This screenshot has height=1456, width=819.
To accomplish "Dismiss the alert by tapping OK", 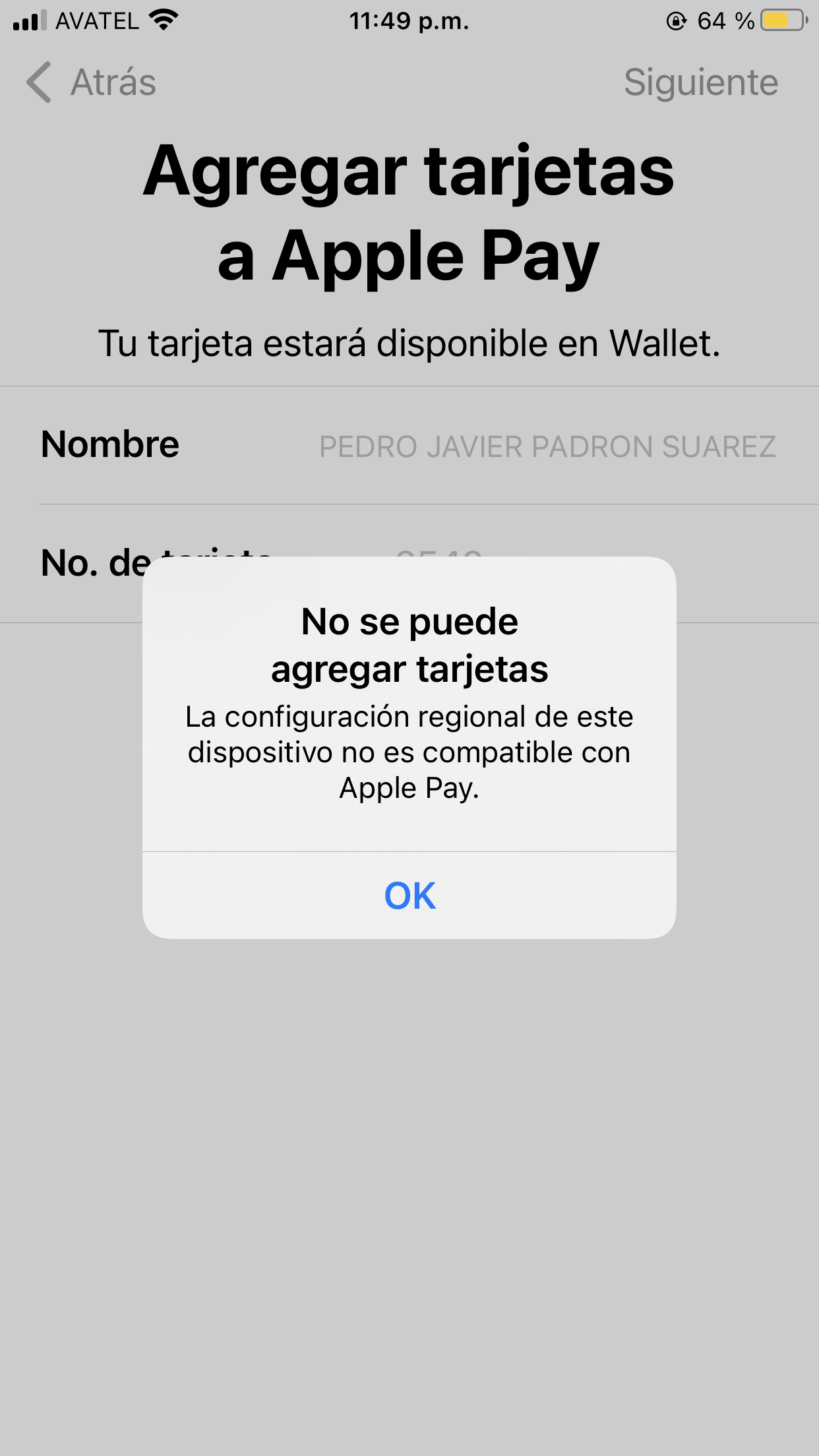I will click(x=409, y=895).
